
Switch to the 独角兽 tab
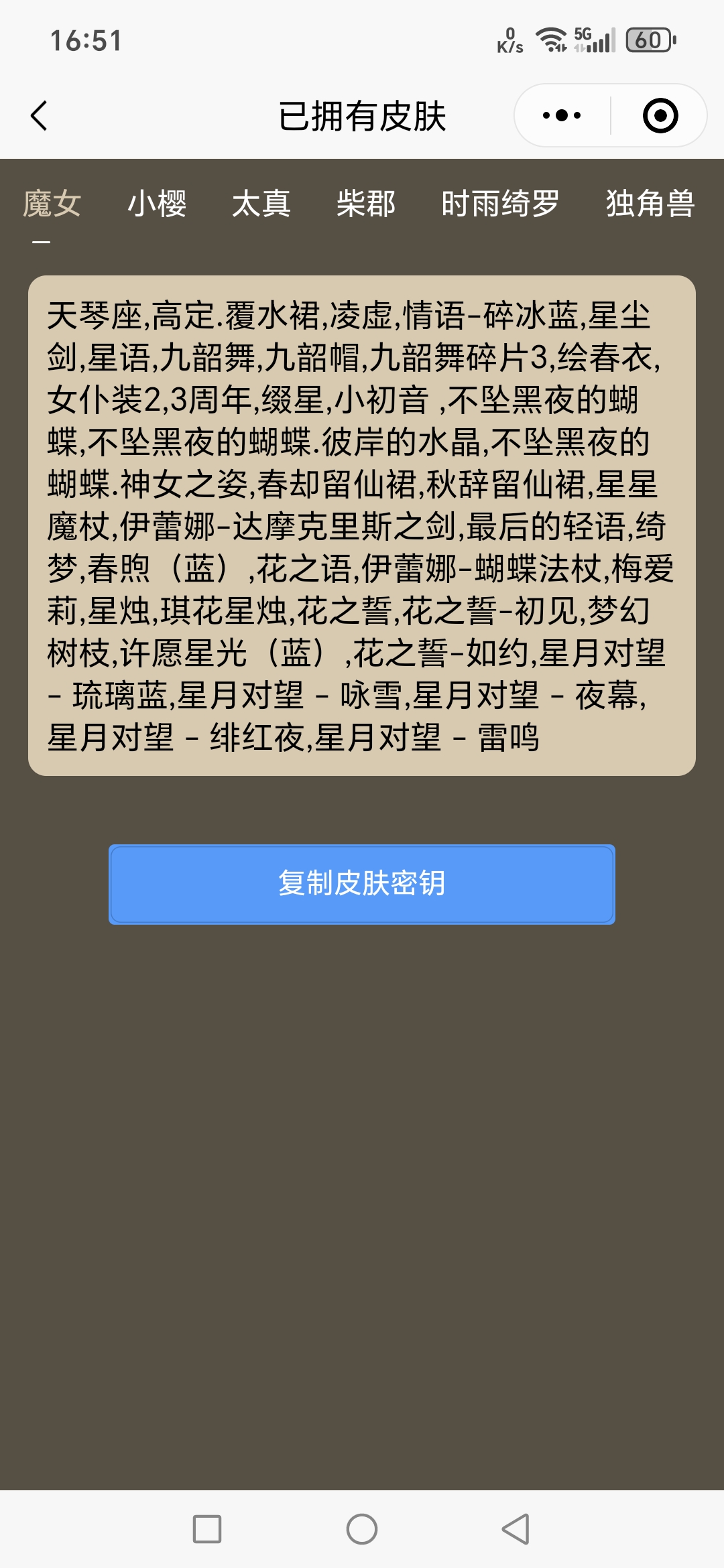tap(650, 204)
